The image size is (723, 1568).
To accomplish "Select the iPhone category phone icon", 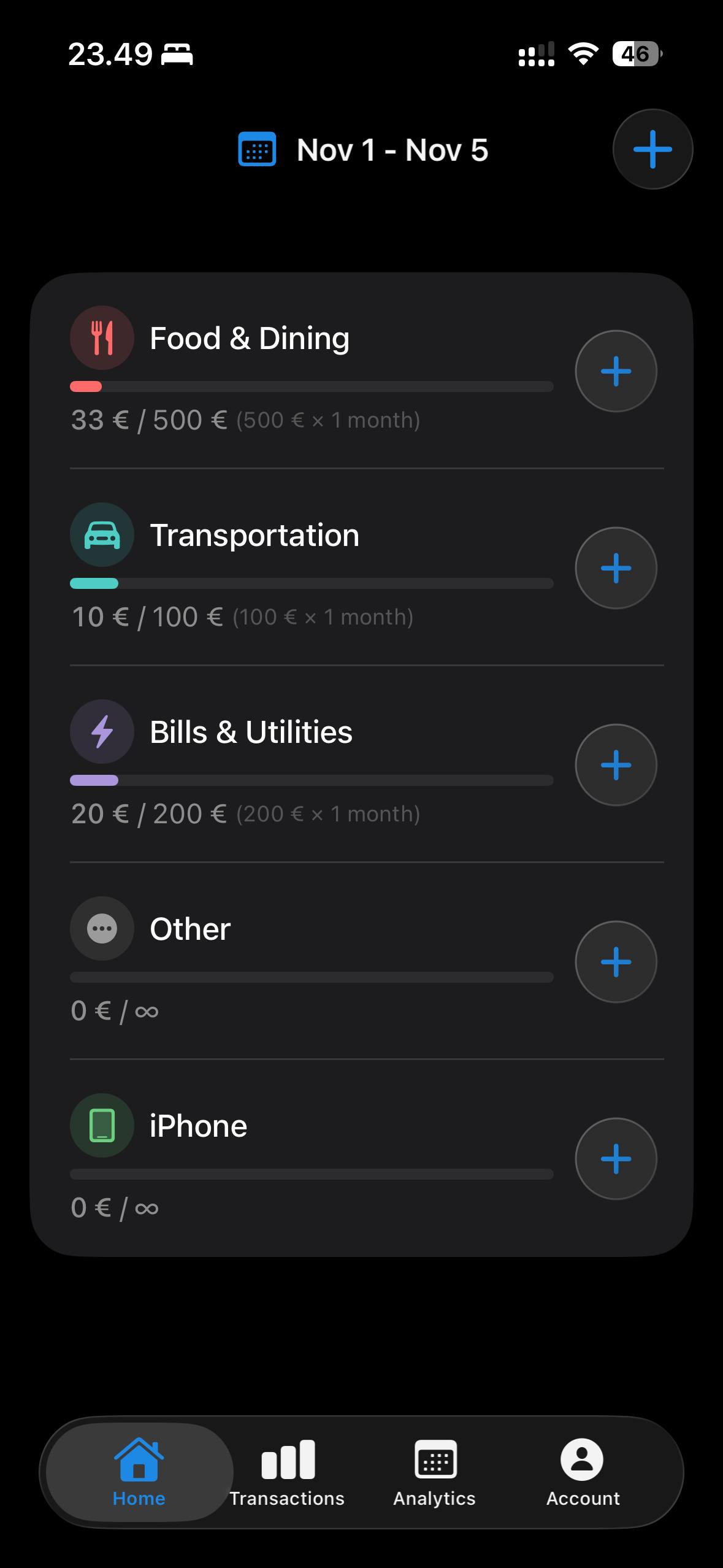I will [x=101, y=1126].
